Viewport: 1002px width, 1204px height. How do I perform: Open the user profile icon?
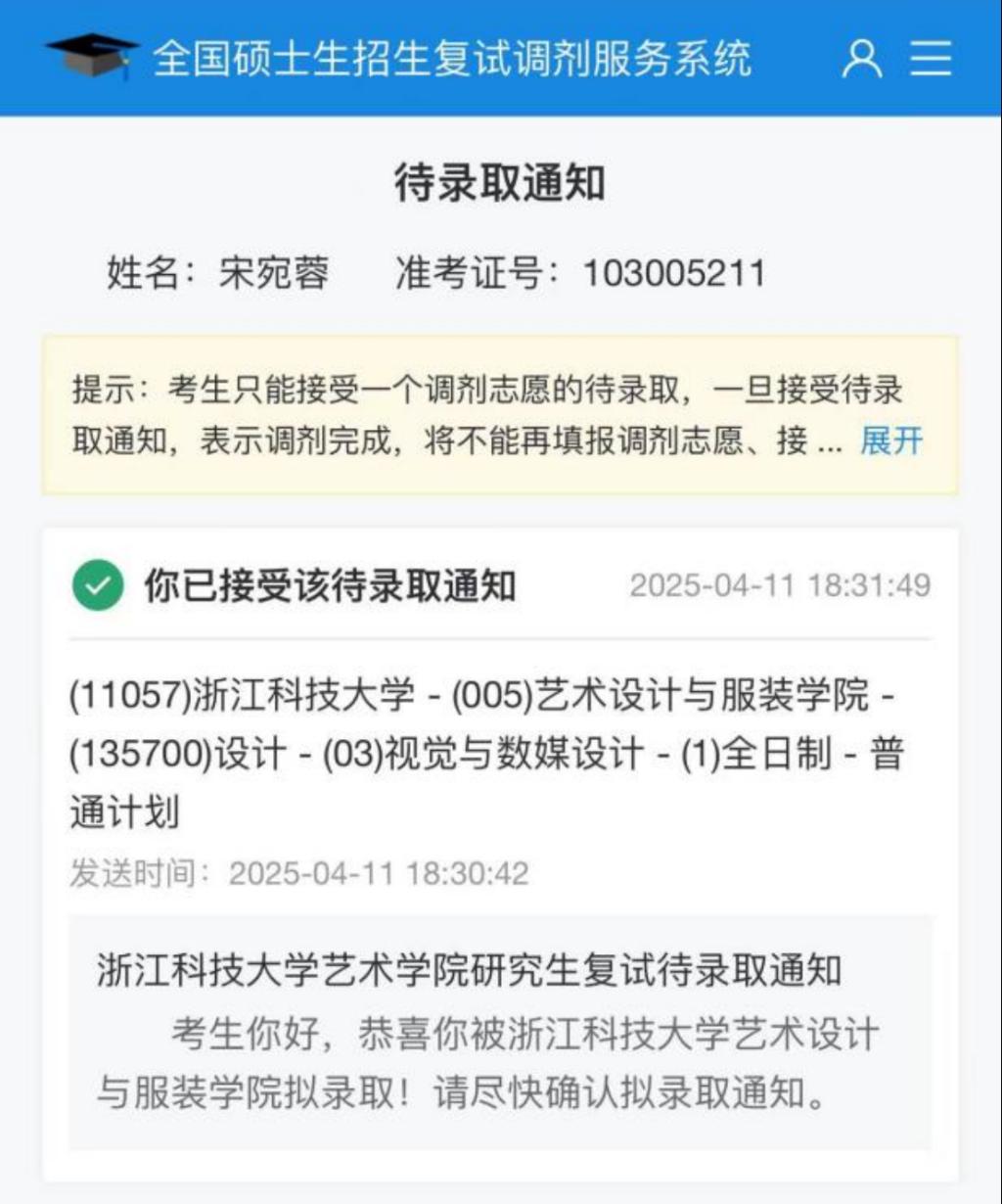862,59
